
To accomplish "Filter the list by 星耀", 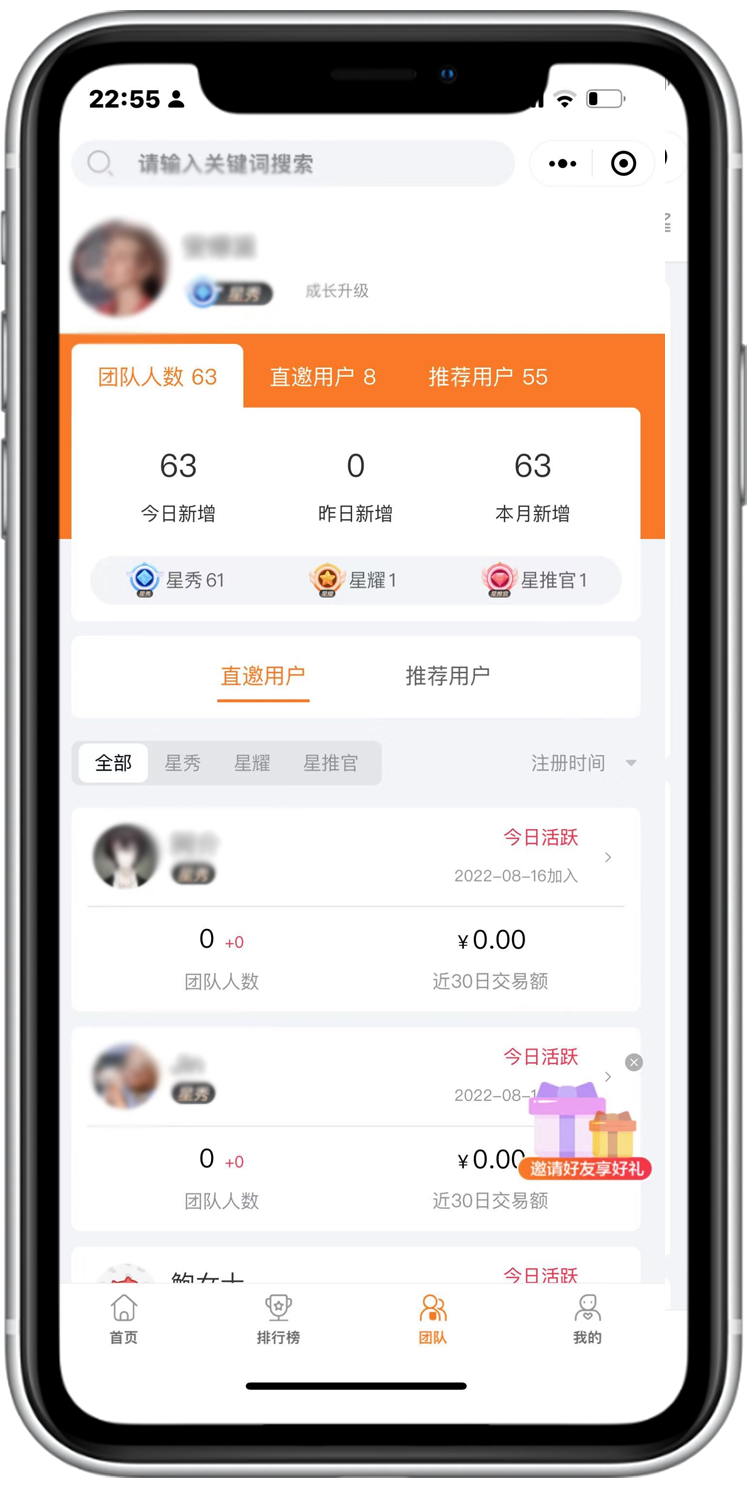I will [252, 763].
